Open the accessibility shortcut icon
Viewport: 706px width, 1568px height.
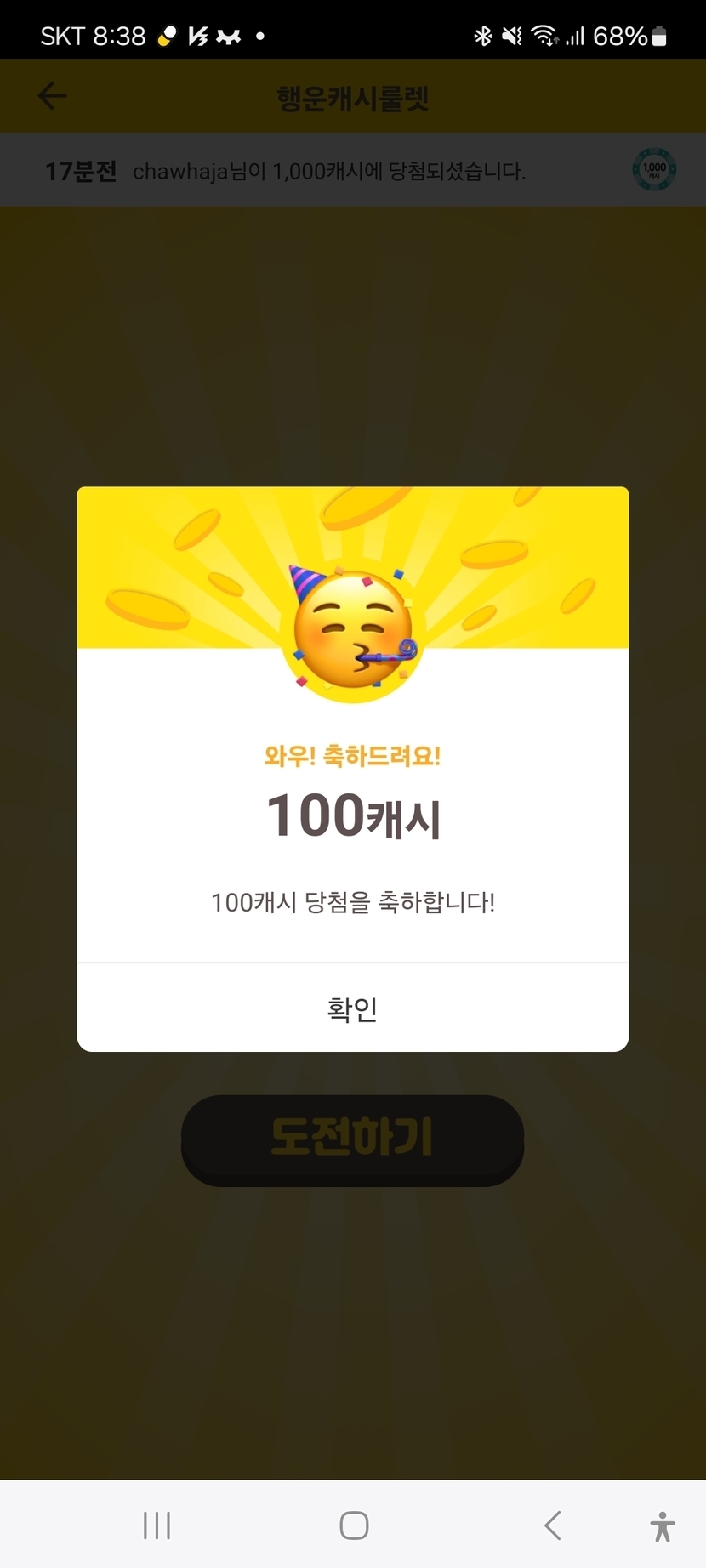coord(663,1526)
